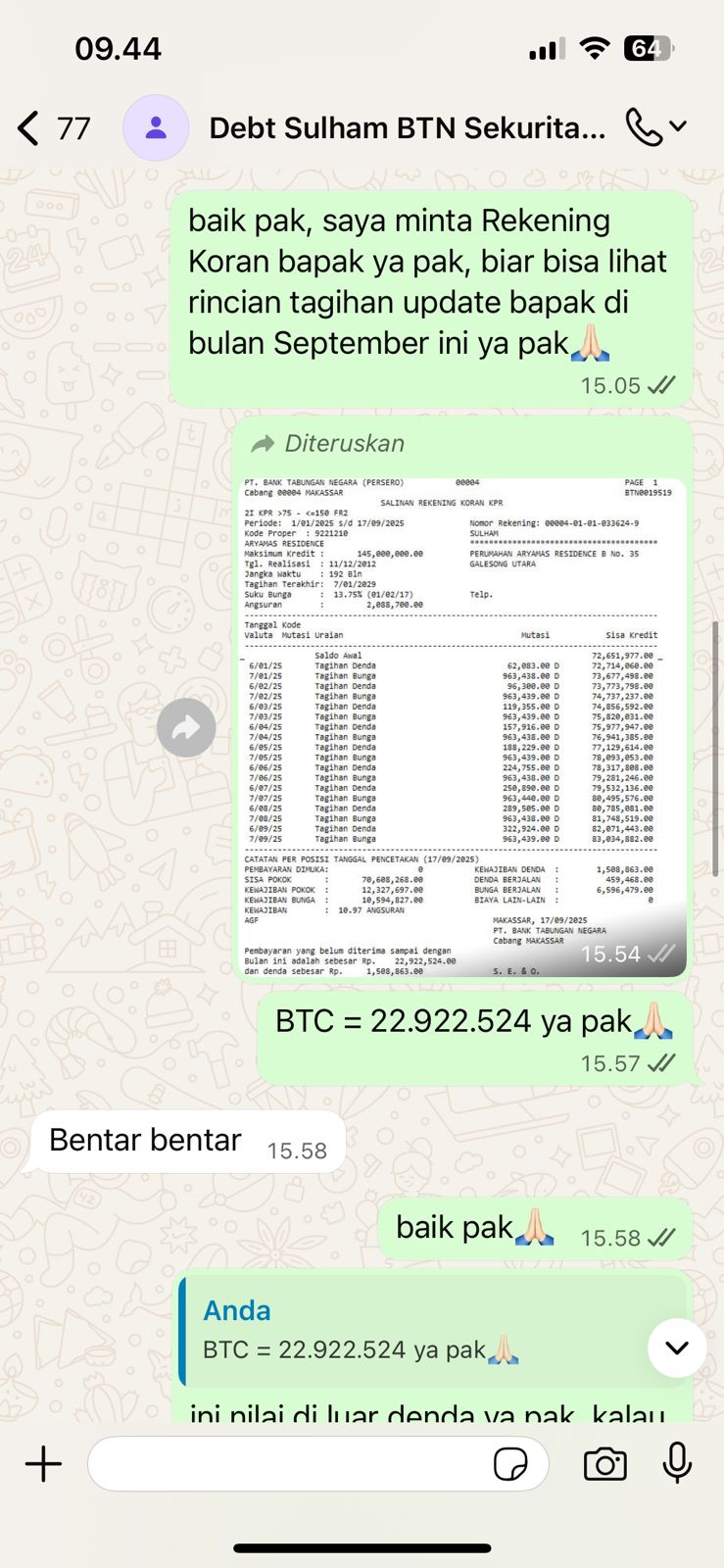Open Debt Sulham BTN Sekuritas contact info
This screenshot has width=724, height=1568.
coord(407,128)
